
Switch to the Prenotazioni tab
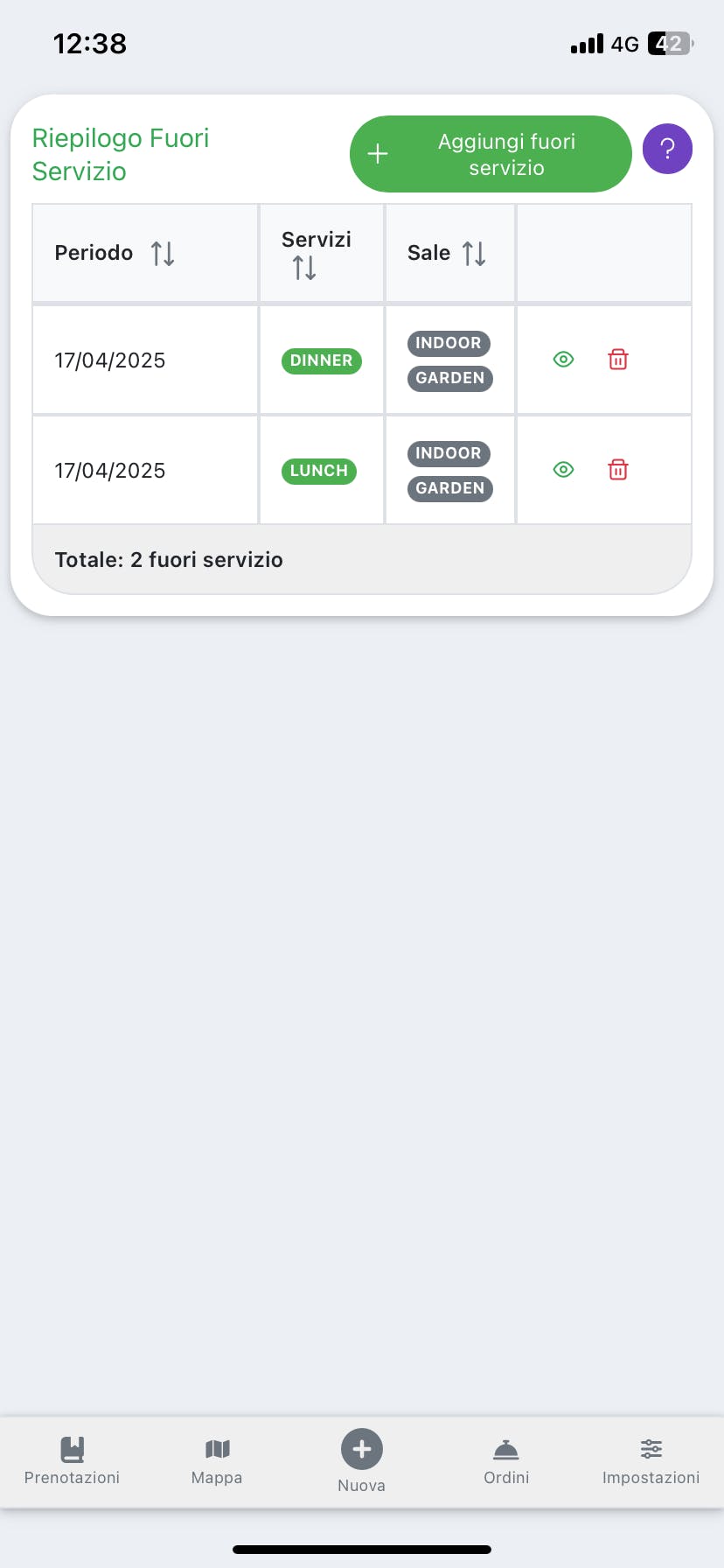coord(72,1461)
